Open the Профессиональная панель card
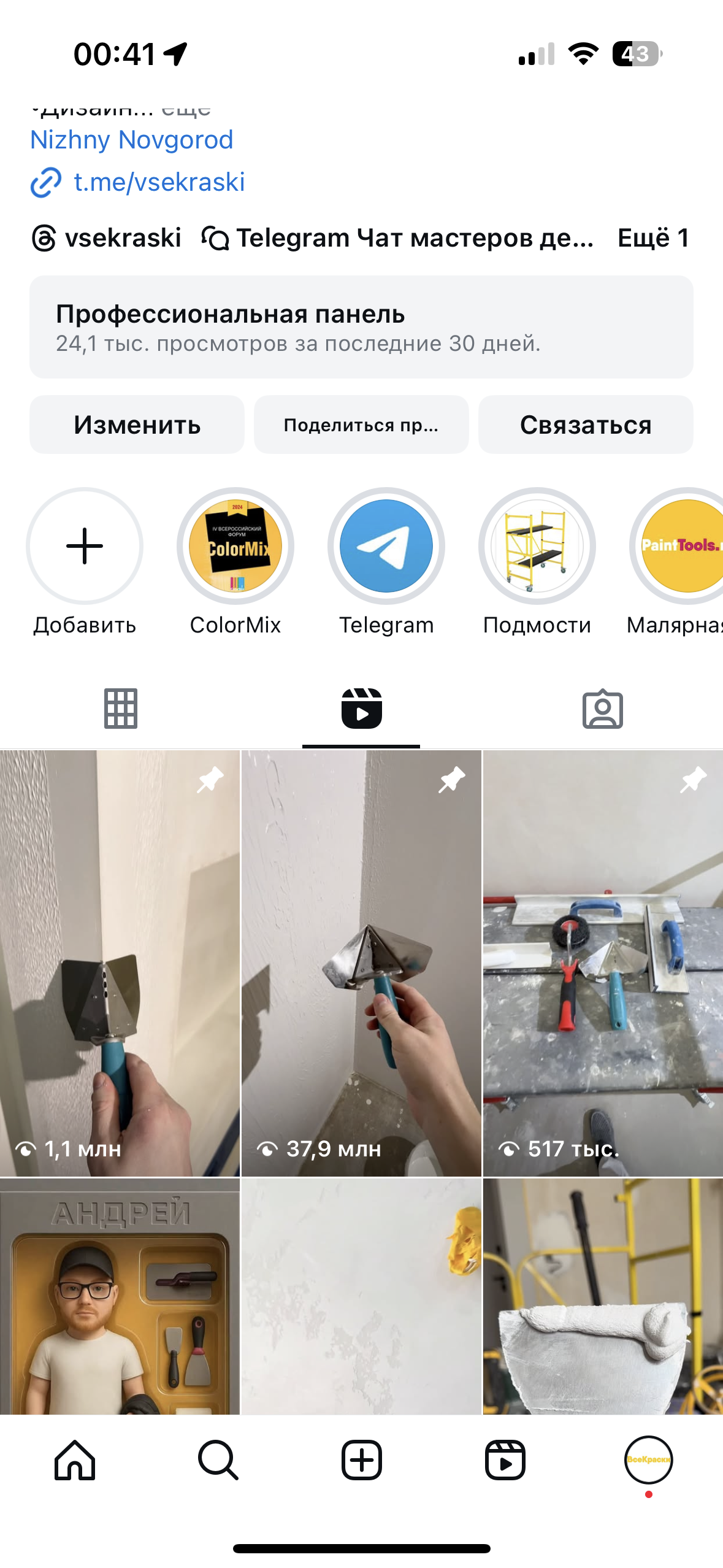 click(361, 327)
